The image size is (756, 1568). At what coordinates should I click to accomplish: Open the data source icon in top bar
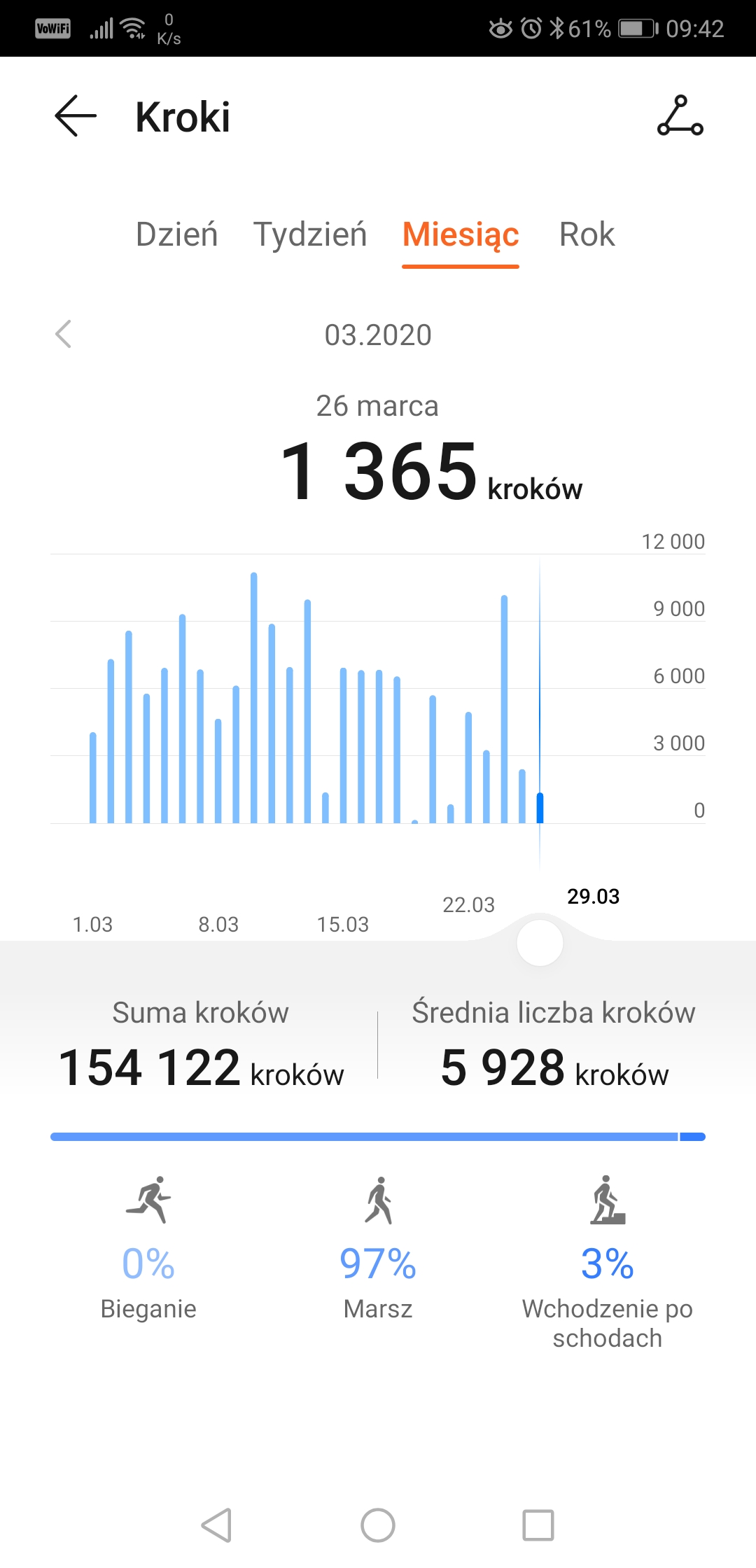680,115
